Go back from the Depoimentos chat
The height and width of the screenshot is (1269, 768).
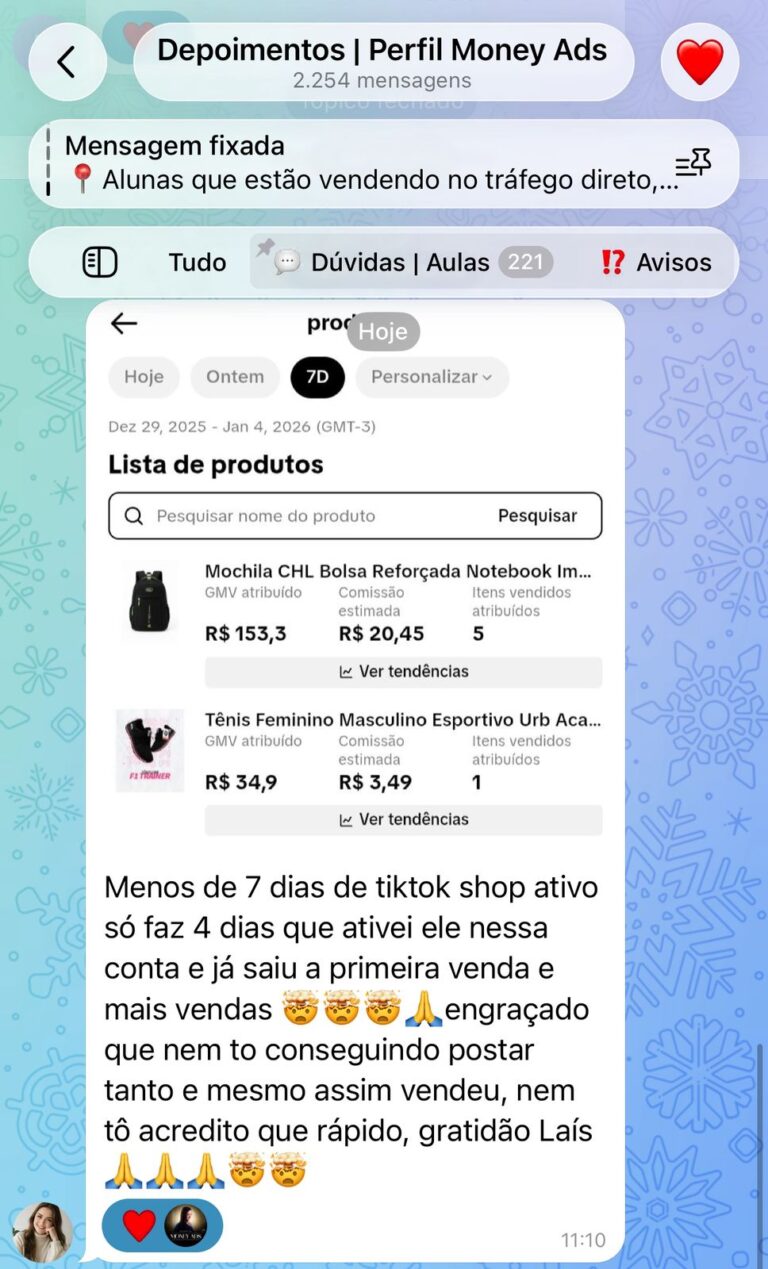coord(67,62)
